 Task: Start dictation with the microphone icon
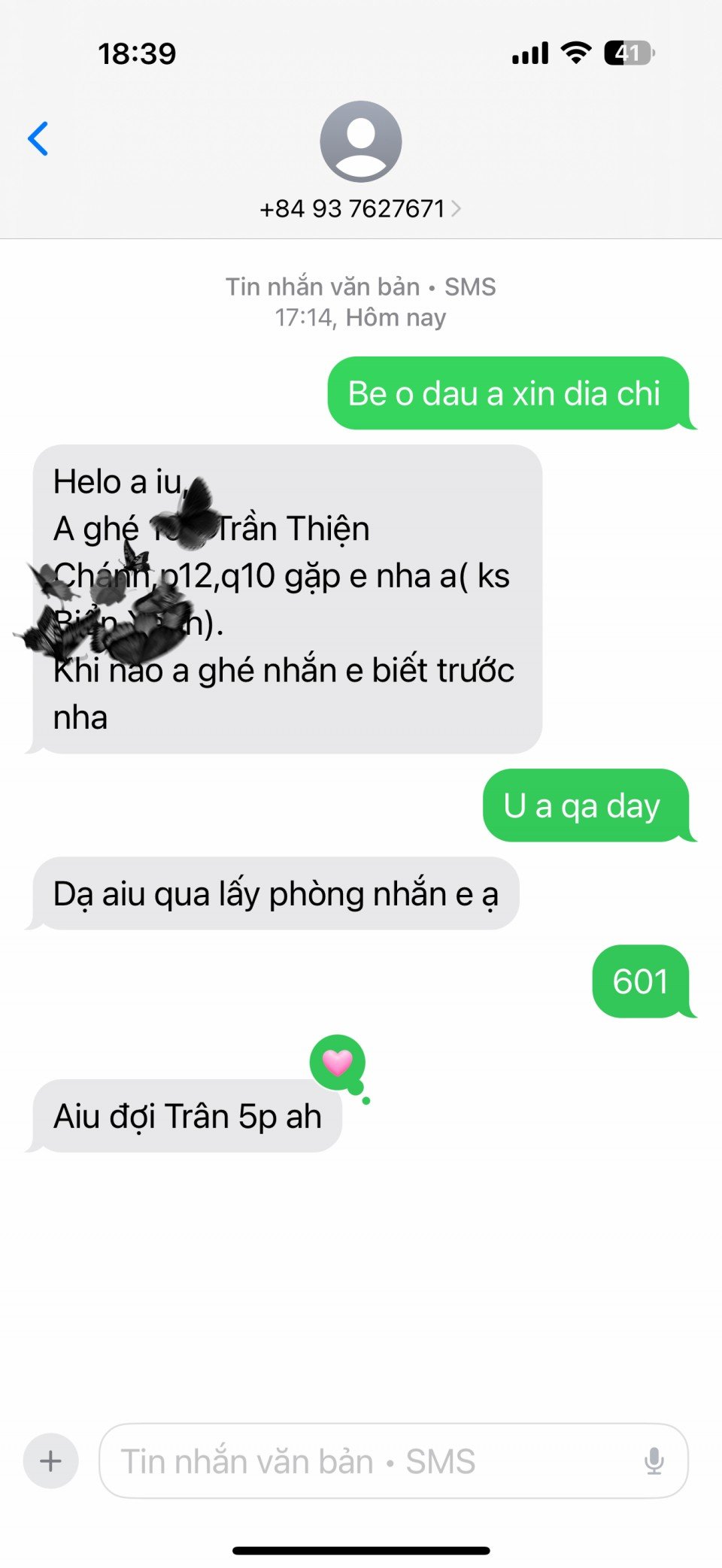[654, 1461]
